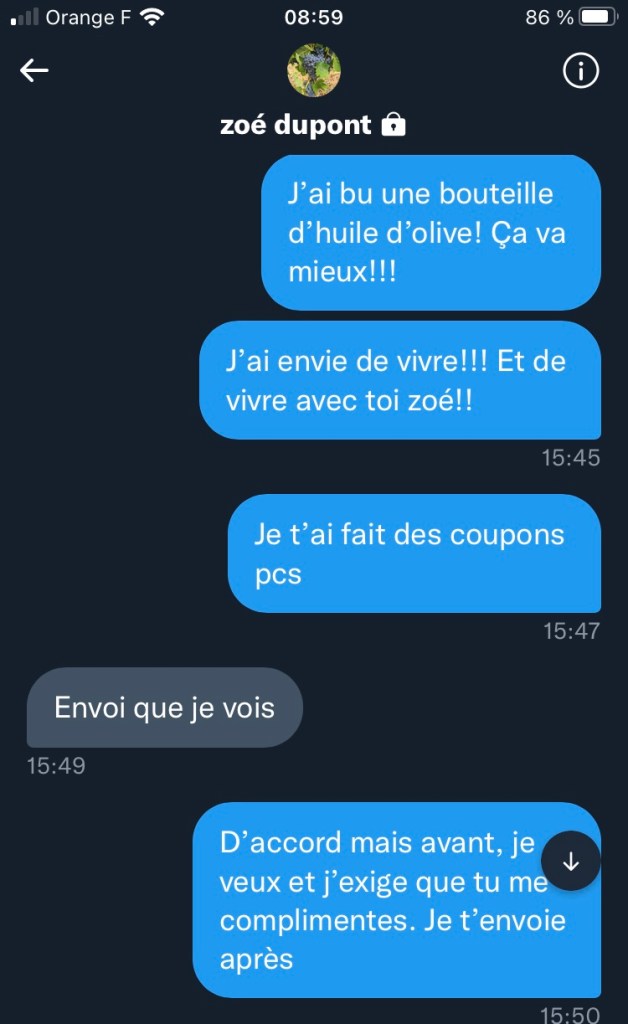This screenshot has width=628, height=1024.
Task: Open conversation info for zoé dupont
Action: pos(581,71)
